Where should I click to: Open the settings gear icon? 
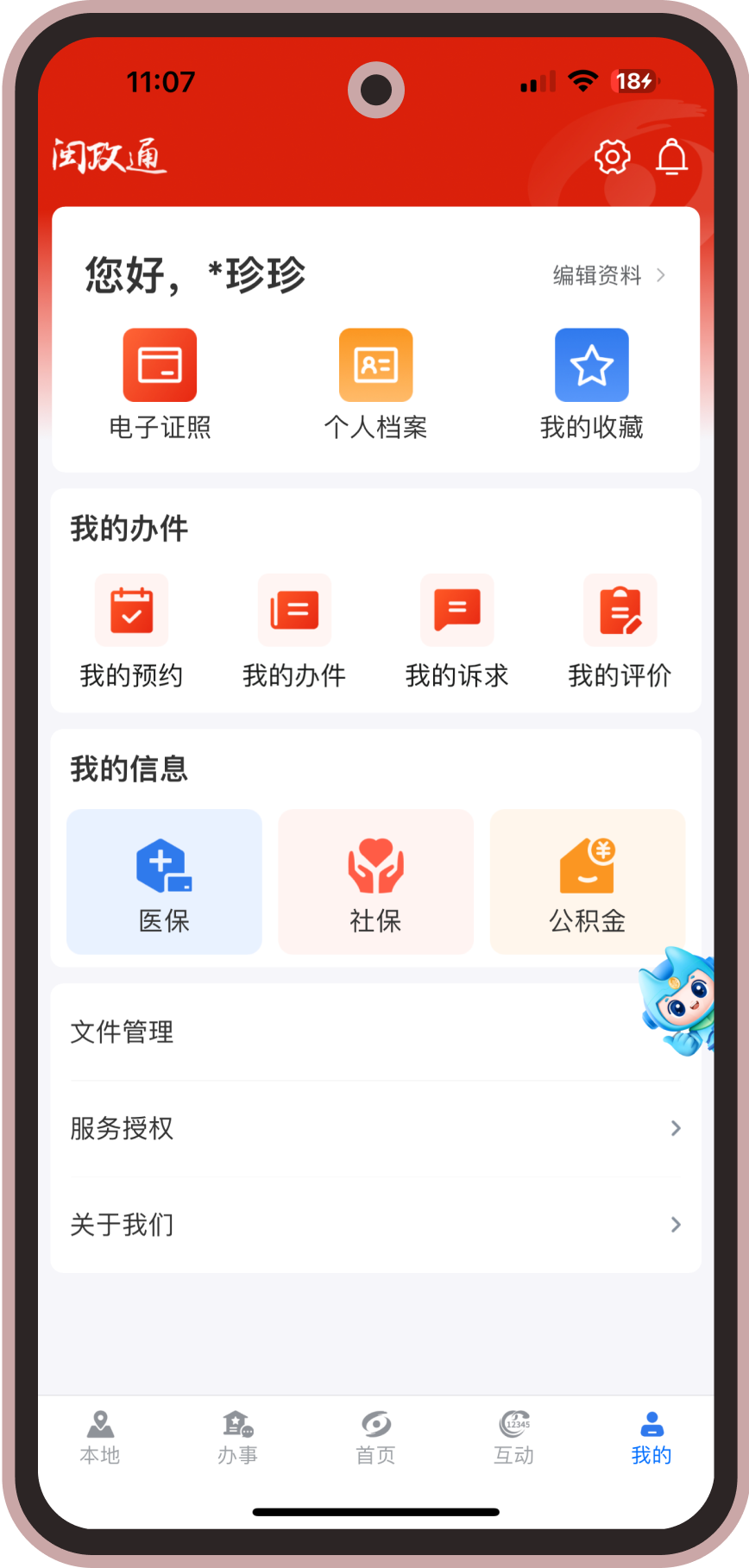pyautogui.click(x=612, y=157)
